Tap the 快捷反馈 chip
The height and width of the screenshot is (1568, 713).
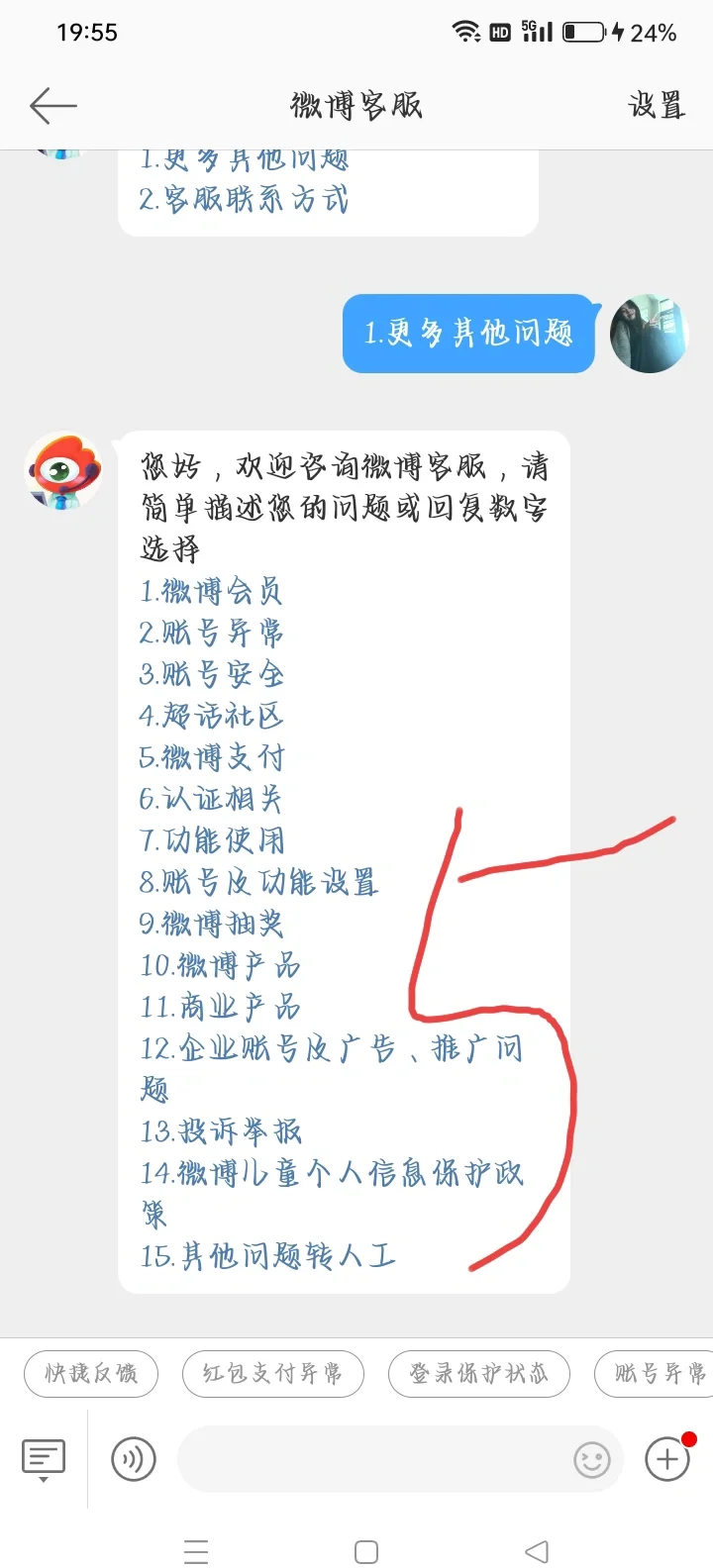tap(91, 1374)
